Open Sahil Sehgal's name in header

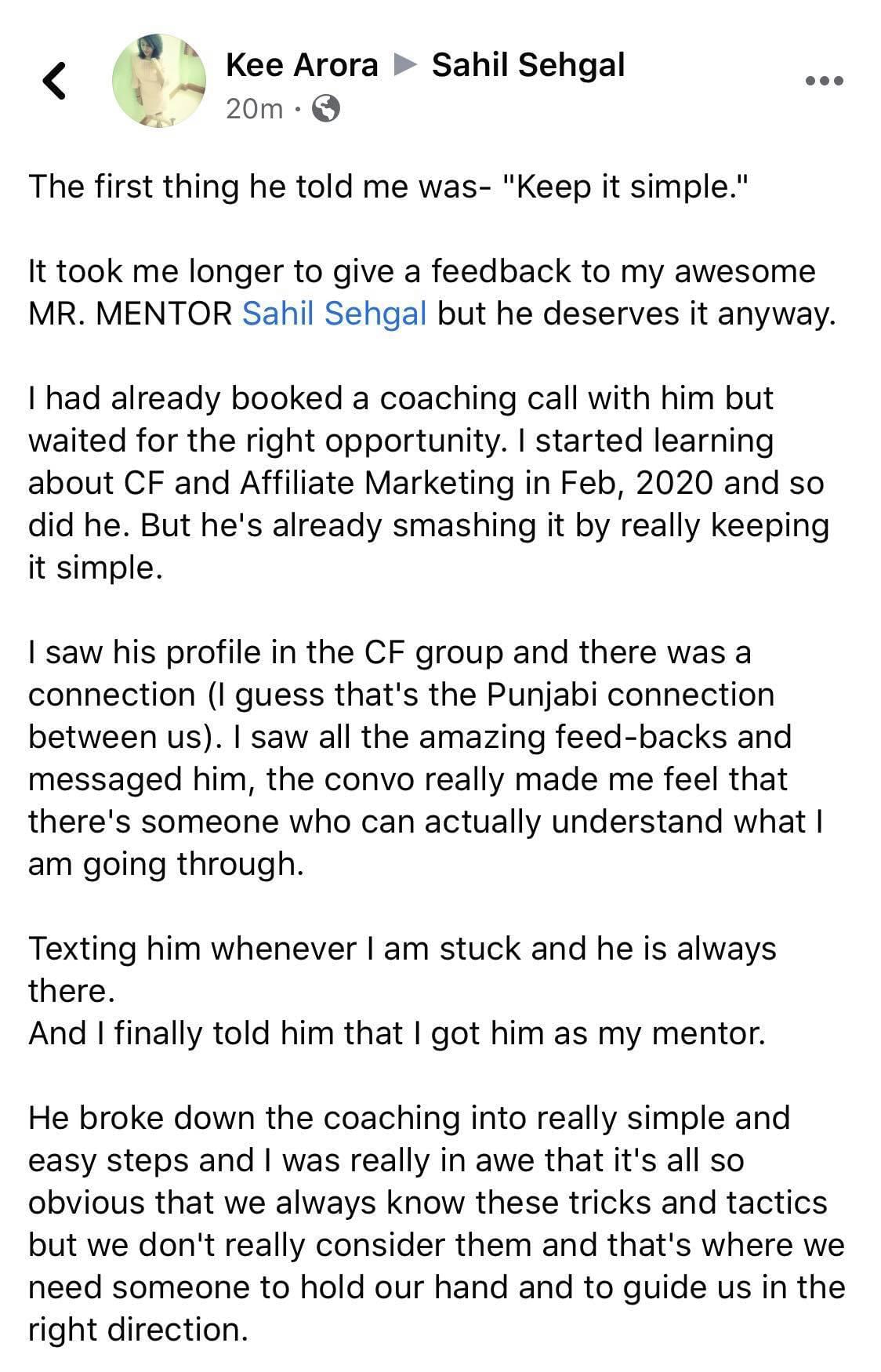click(528, 64)
